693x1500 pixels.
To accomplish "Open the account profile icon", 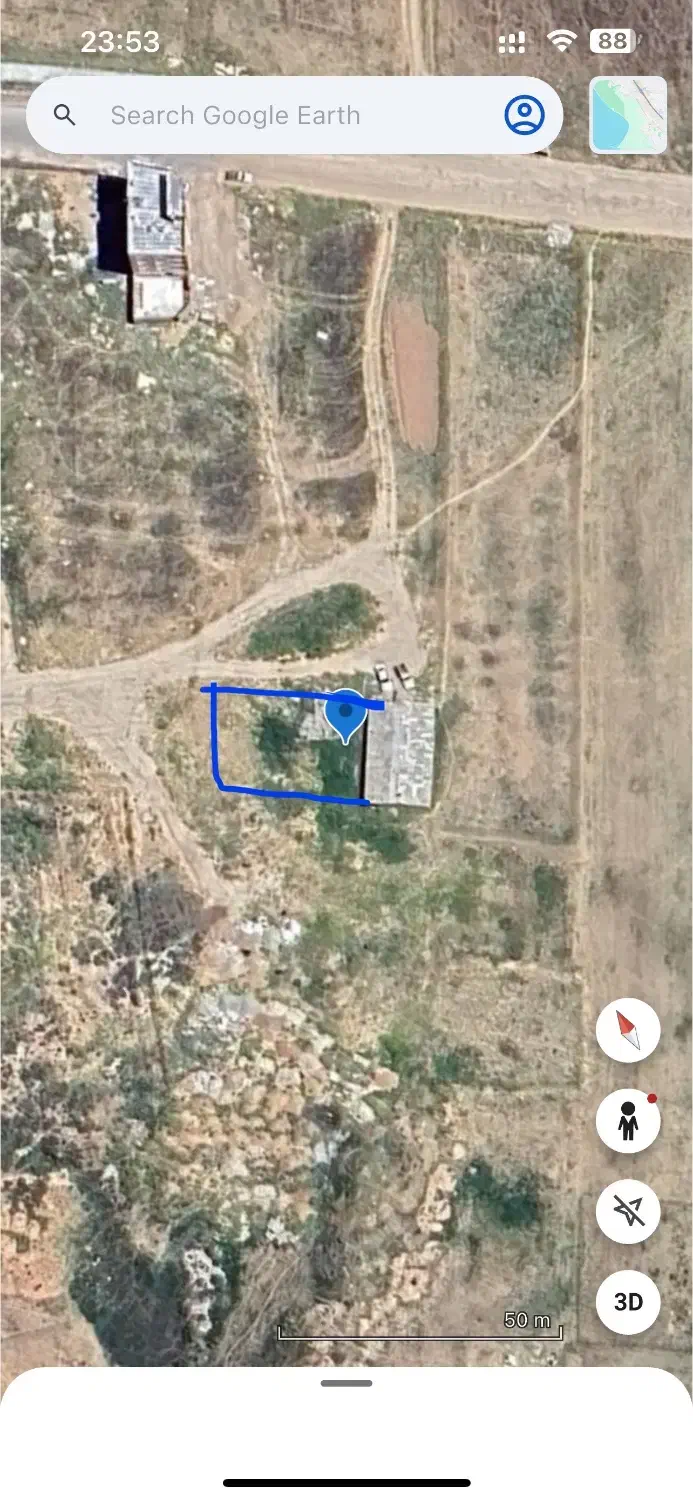I will click(524, 116).
